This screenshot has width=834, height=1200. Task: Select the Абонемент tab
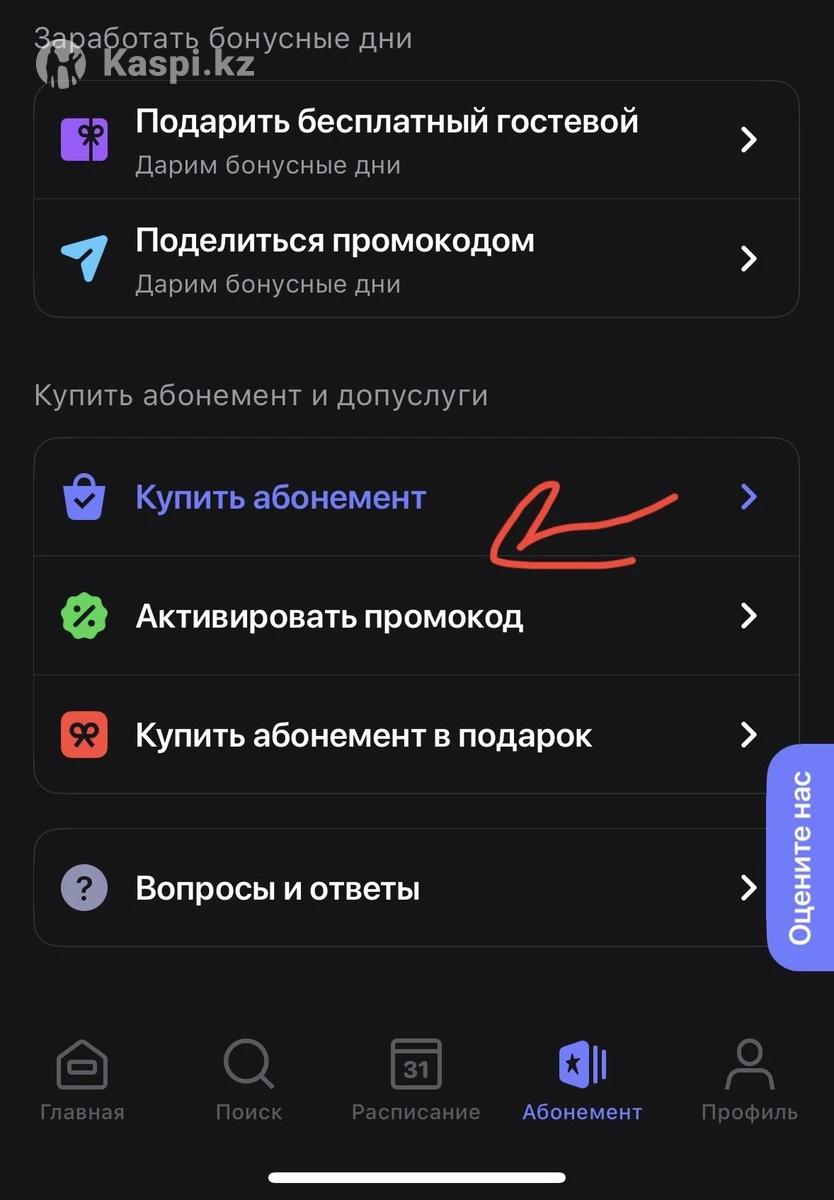(x=582, y=1080)
